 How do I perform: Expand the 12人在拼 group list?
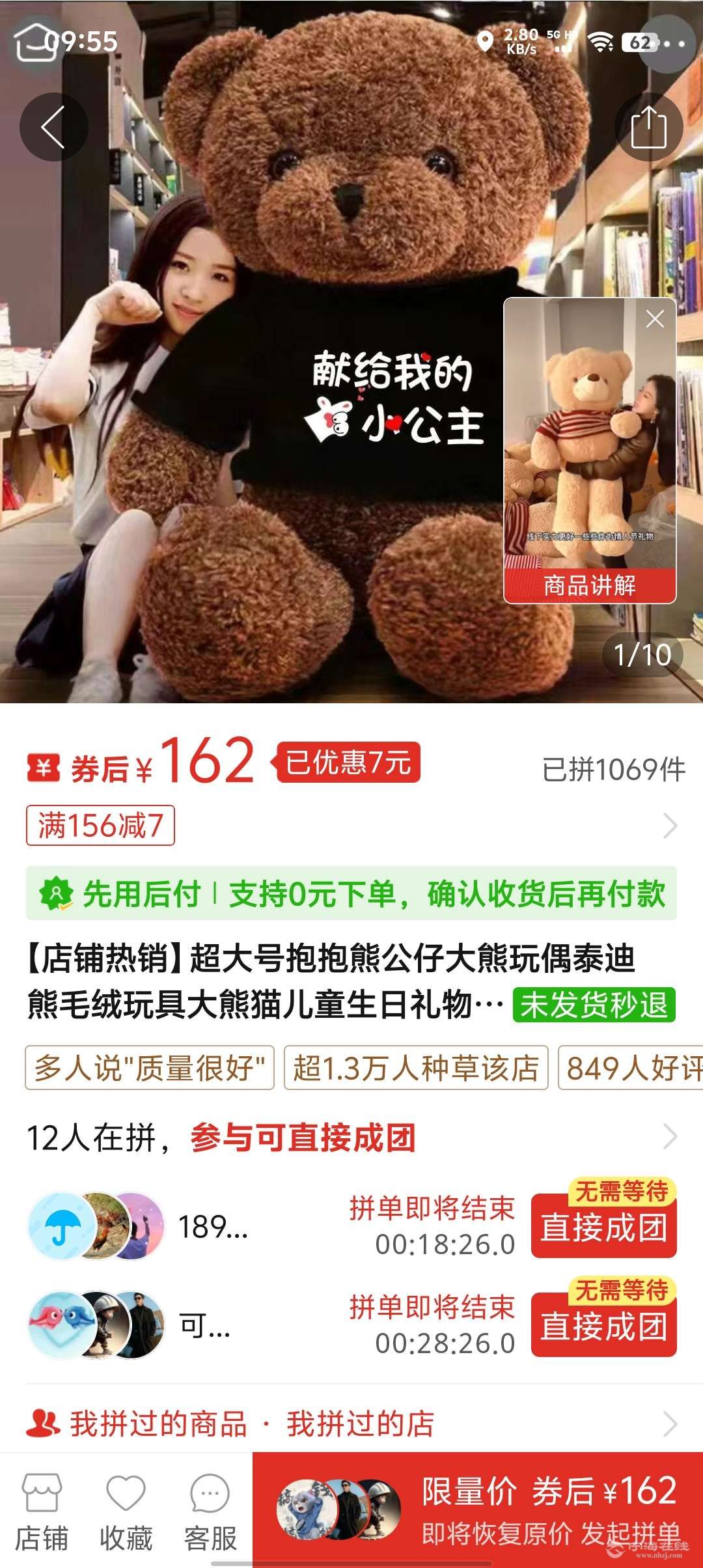click(669, 1137)
